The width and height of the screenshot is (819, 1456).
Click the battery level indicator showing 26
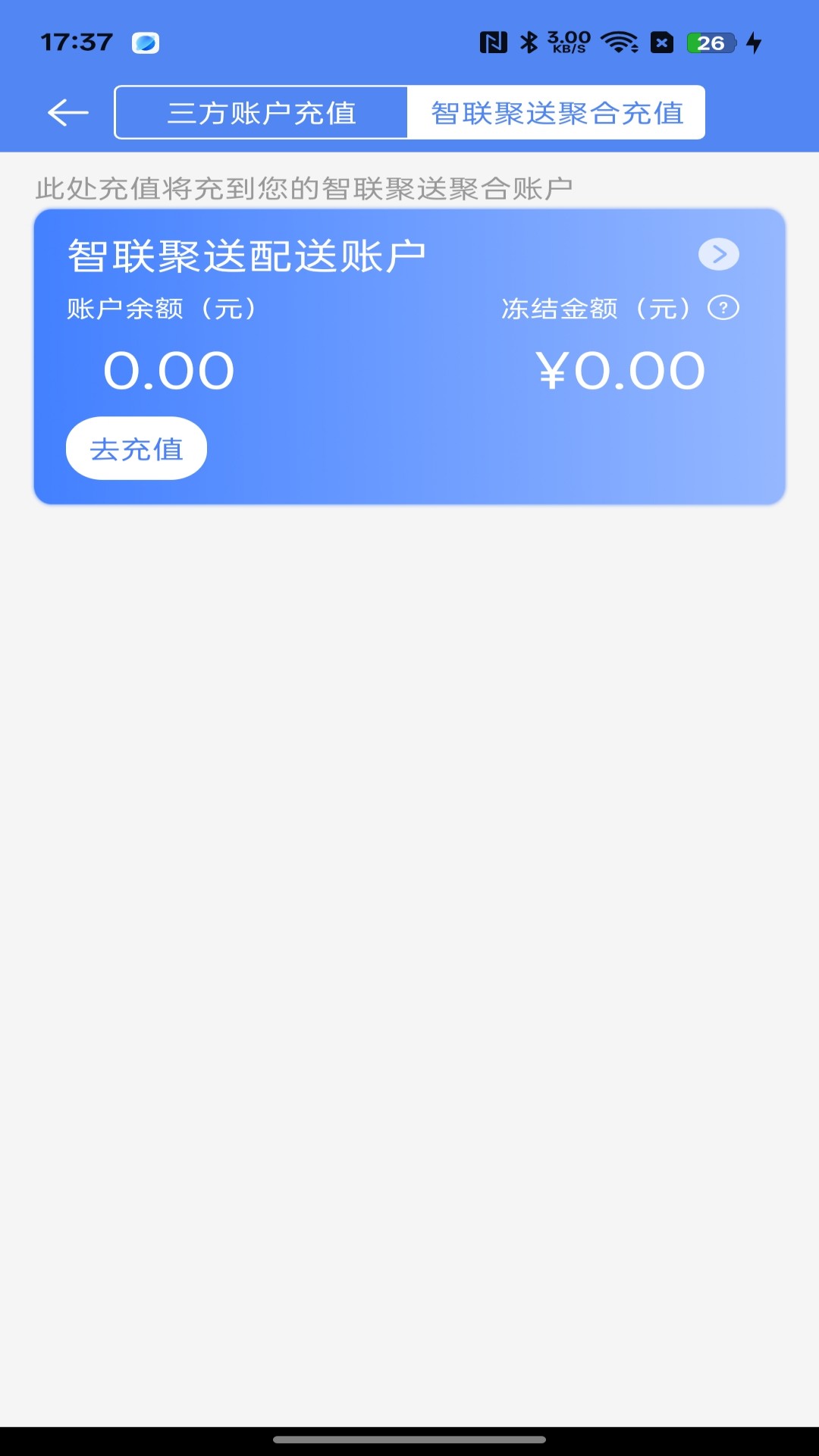(x=710, y=43)
